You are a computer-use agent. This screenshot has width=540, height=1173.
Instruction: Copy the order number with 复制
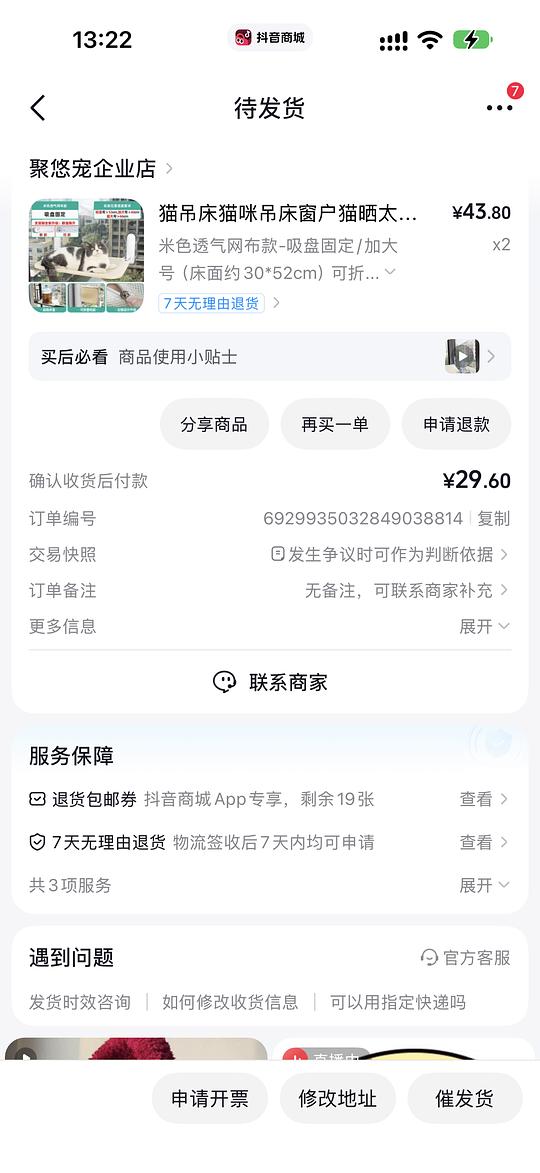tap(494, 518)
